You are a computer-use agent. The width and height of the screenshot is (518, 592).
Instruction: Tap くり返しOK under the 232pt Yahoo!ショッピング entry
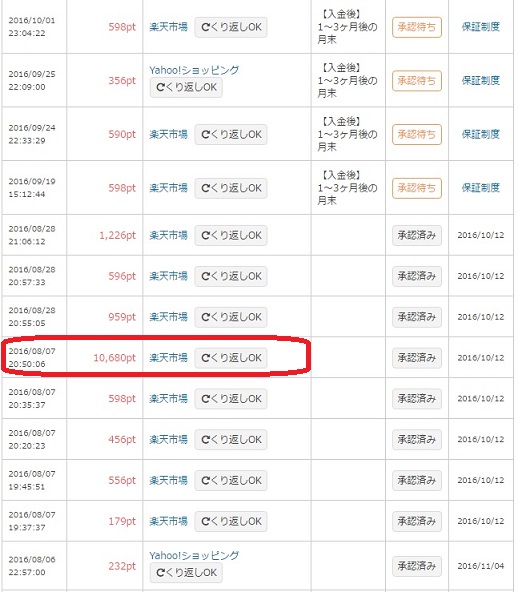click(186, 573)
